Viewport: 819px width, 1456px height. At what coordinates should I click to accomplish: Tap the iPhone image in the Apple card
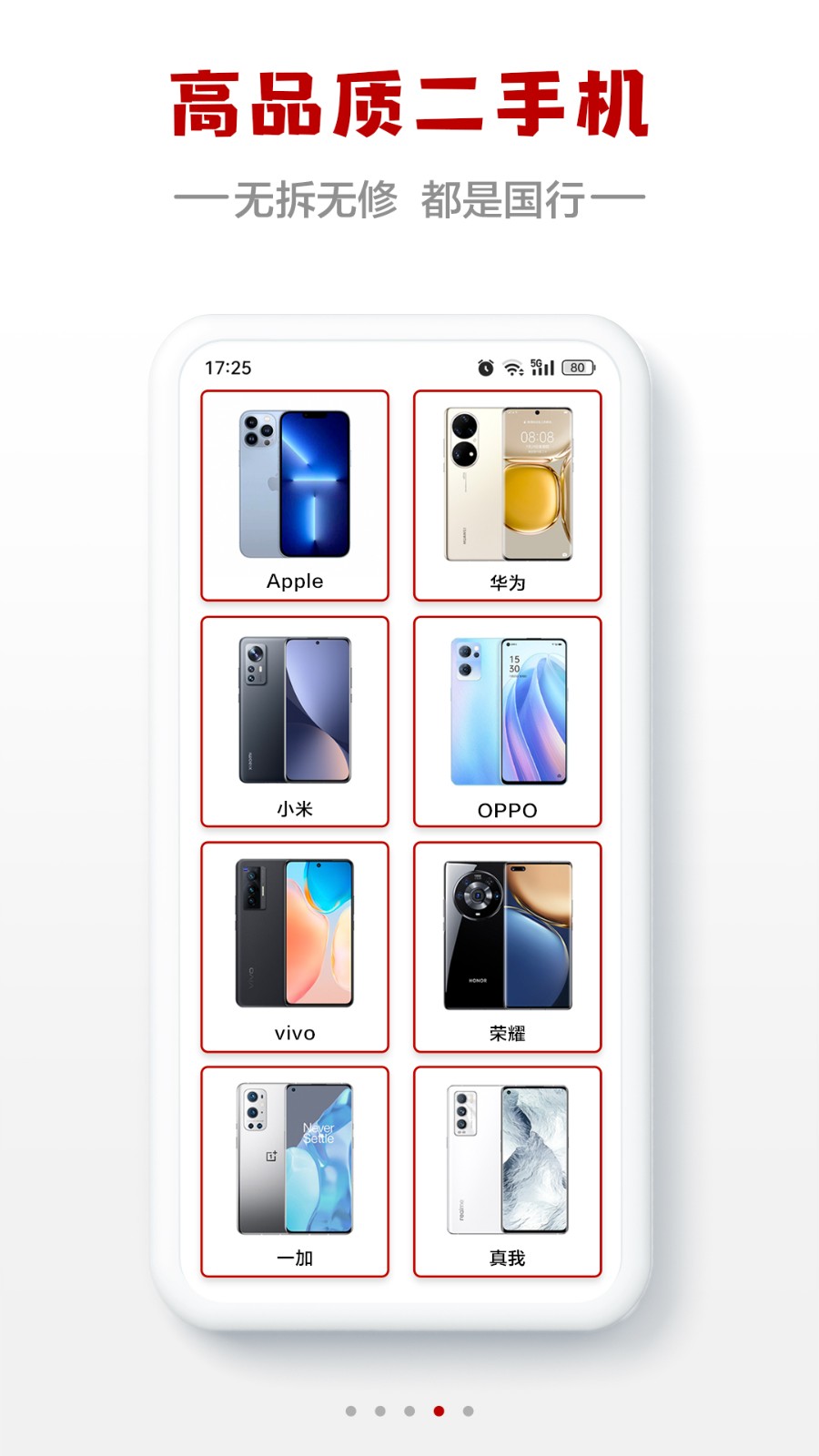(295, 482)
